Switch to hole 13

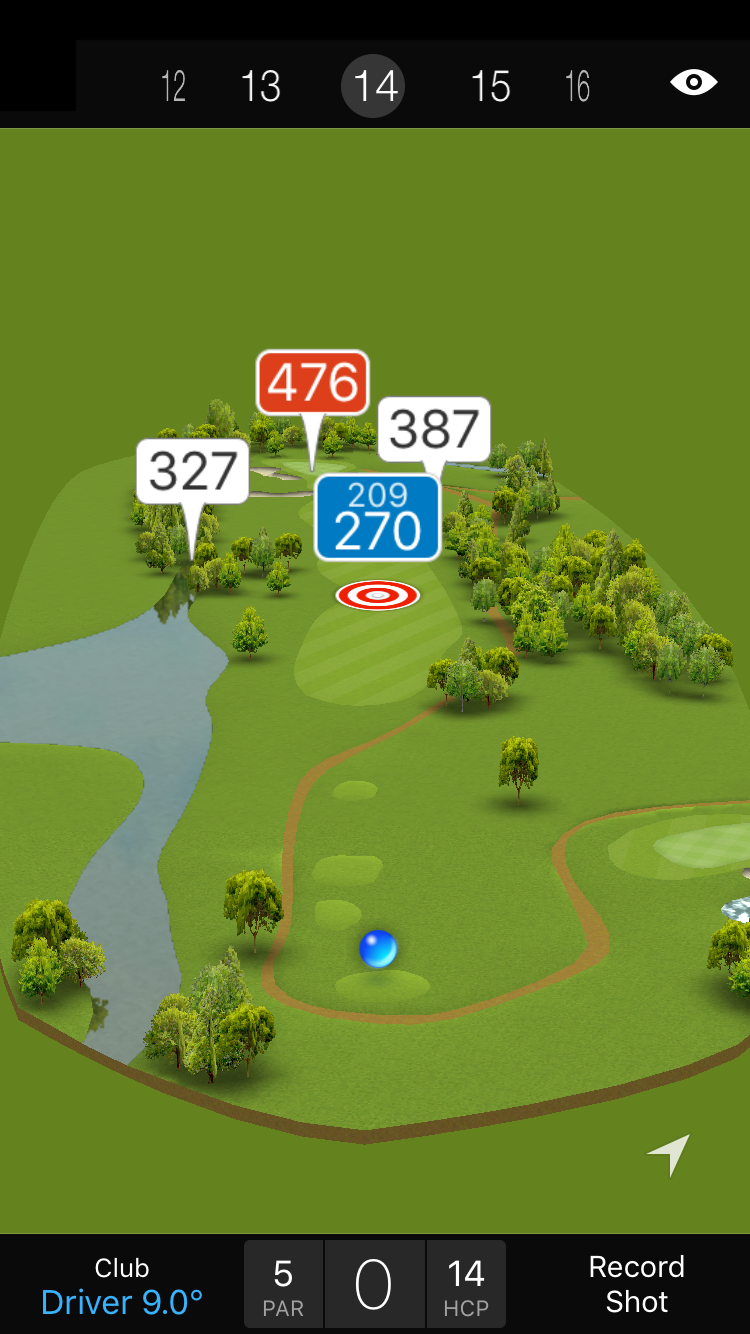261,87
